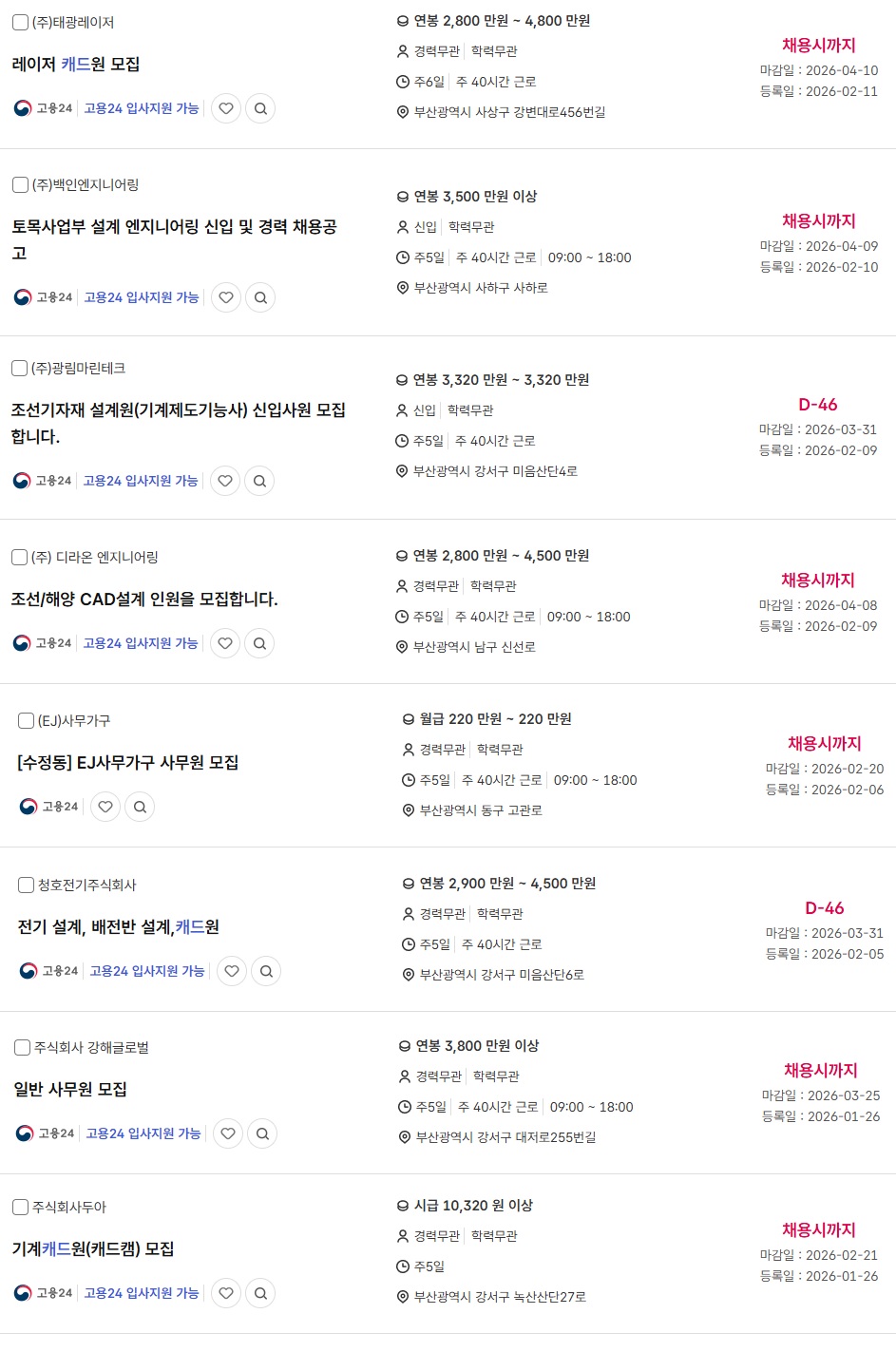
Task: Tick the (주)광림마린테크 checkbox
Action: [x=19, y=368]
